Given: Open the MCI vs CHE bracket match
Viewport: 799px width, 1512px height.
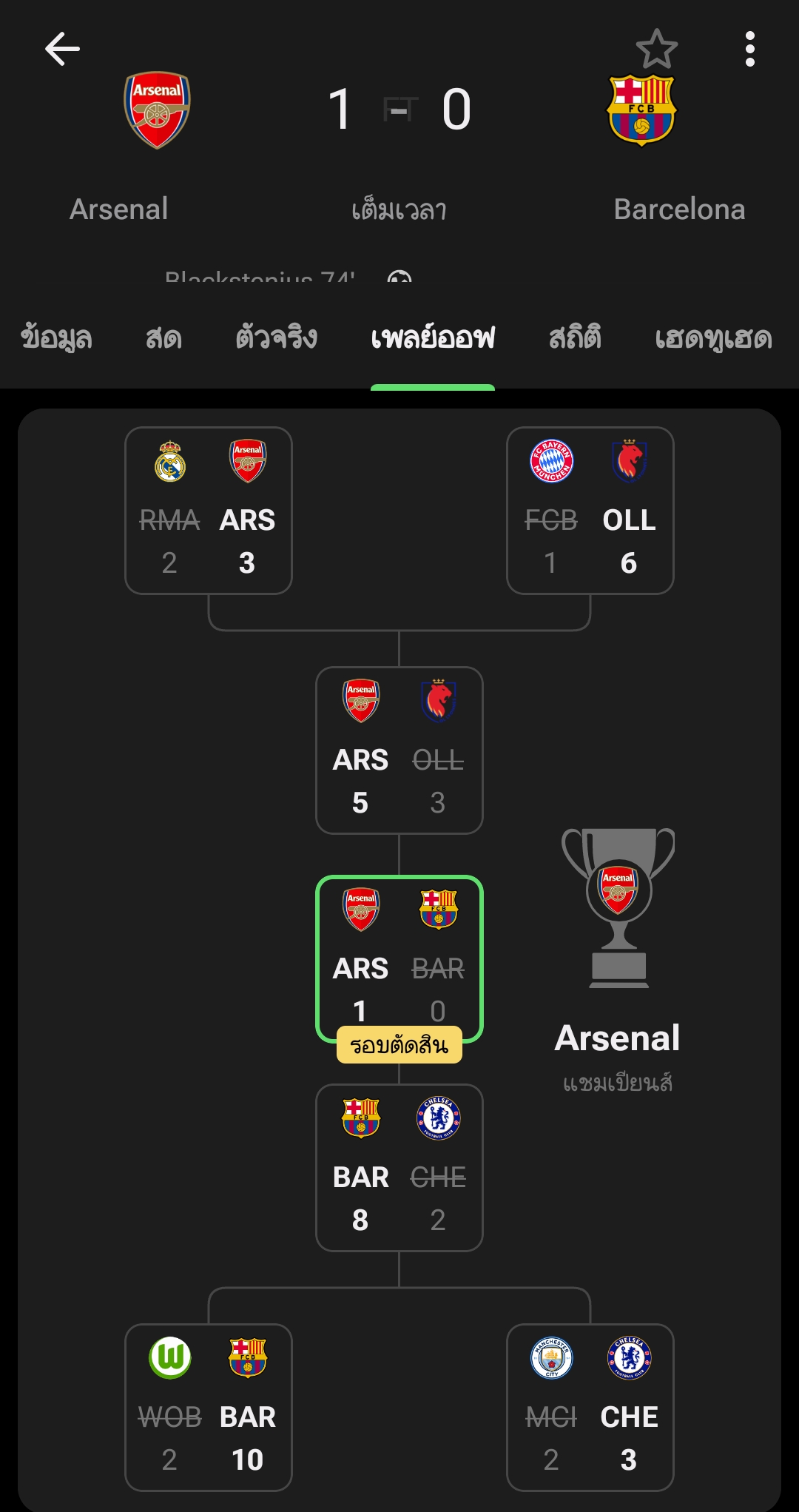Looking at the screenshot, I should tap(590, 1408).
